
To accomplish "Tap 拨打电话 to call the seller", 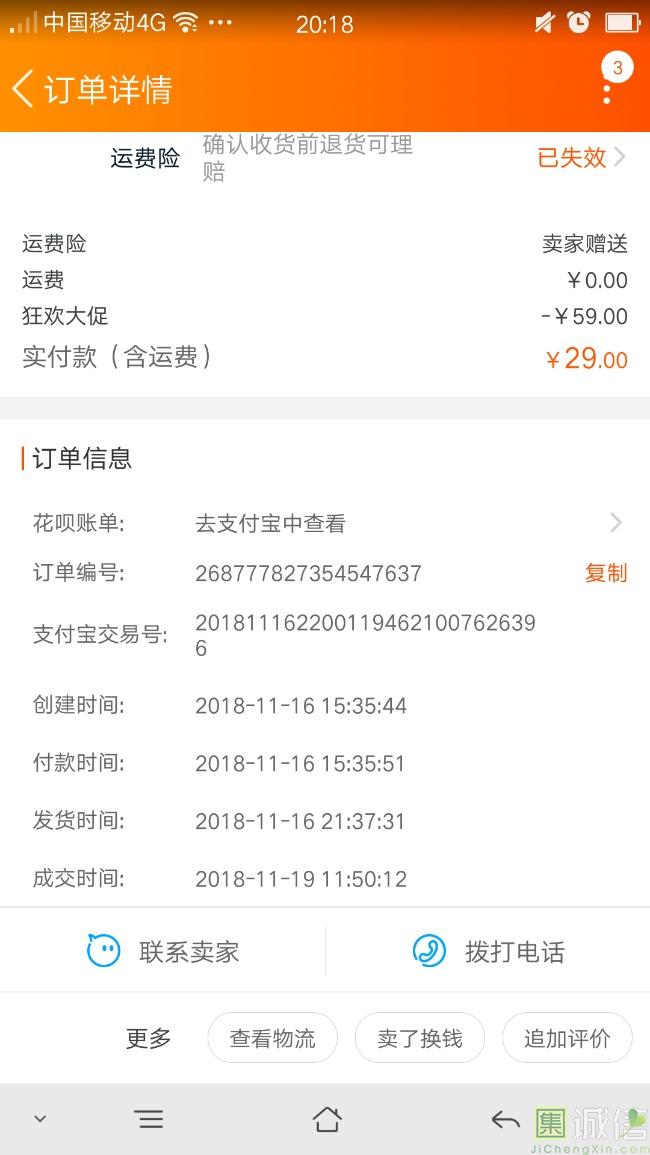I will (x=488, y=951).
